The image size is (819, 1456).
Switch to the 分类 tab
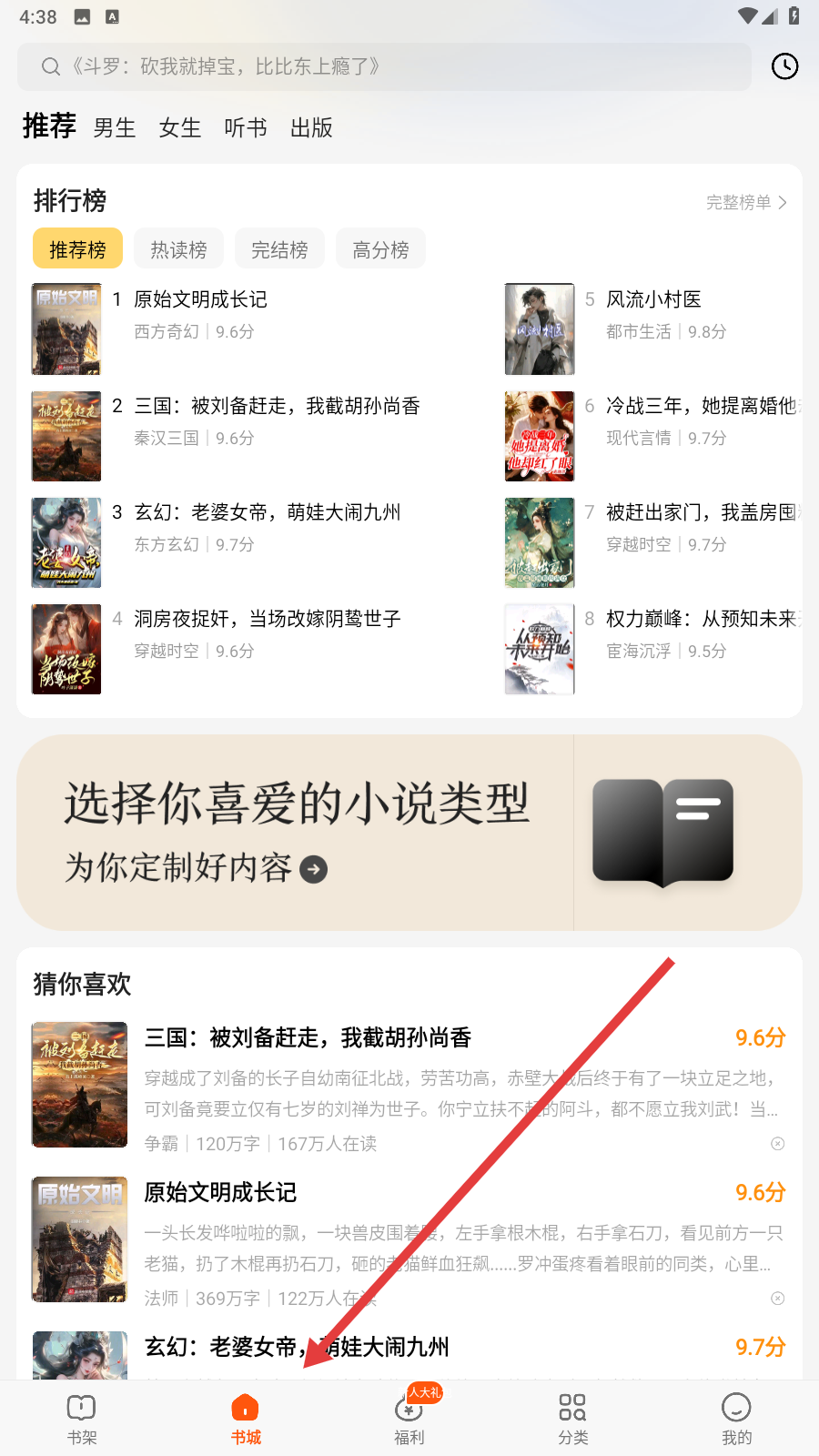click(572, 1419)
